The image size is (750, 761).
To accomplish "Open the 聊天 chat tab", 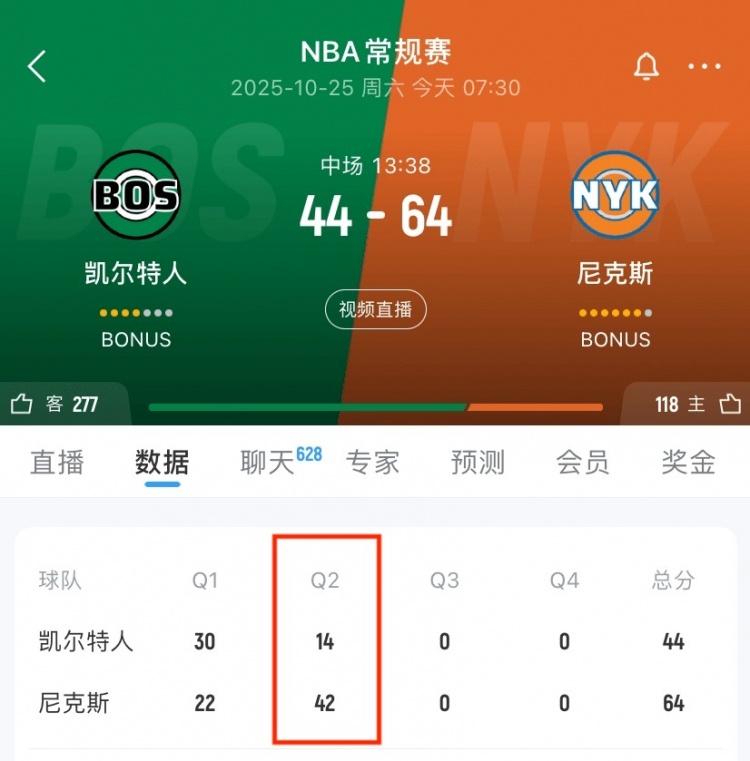I will click(268, 462).
